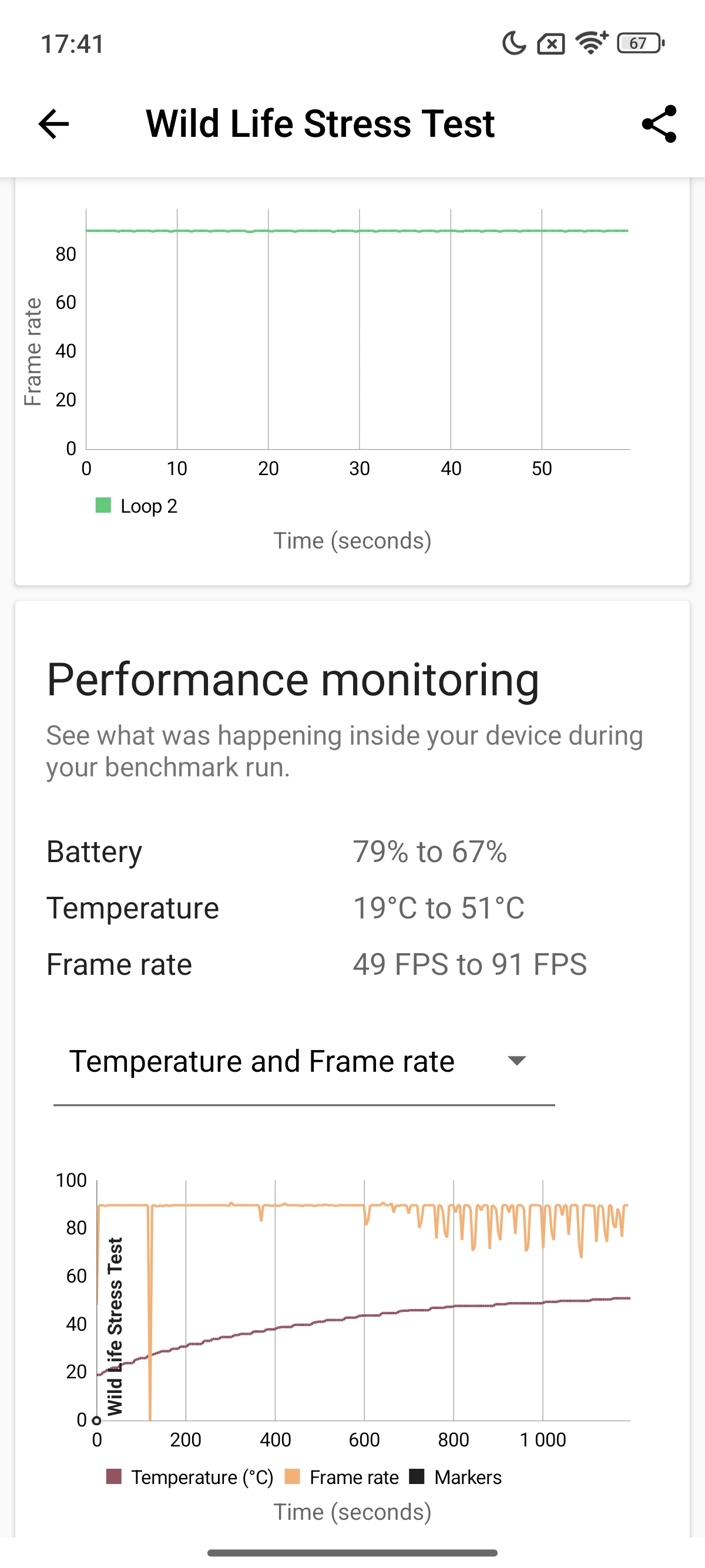Image resolution: width=705 pixels, height=1568 pixels.
Task: Go back using the arrow icon
Action: point(53,124)
